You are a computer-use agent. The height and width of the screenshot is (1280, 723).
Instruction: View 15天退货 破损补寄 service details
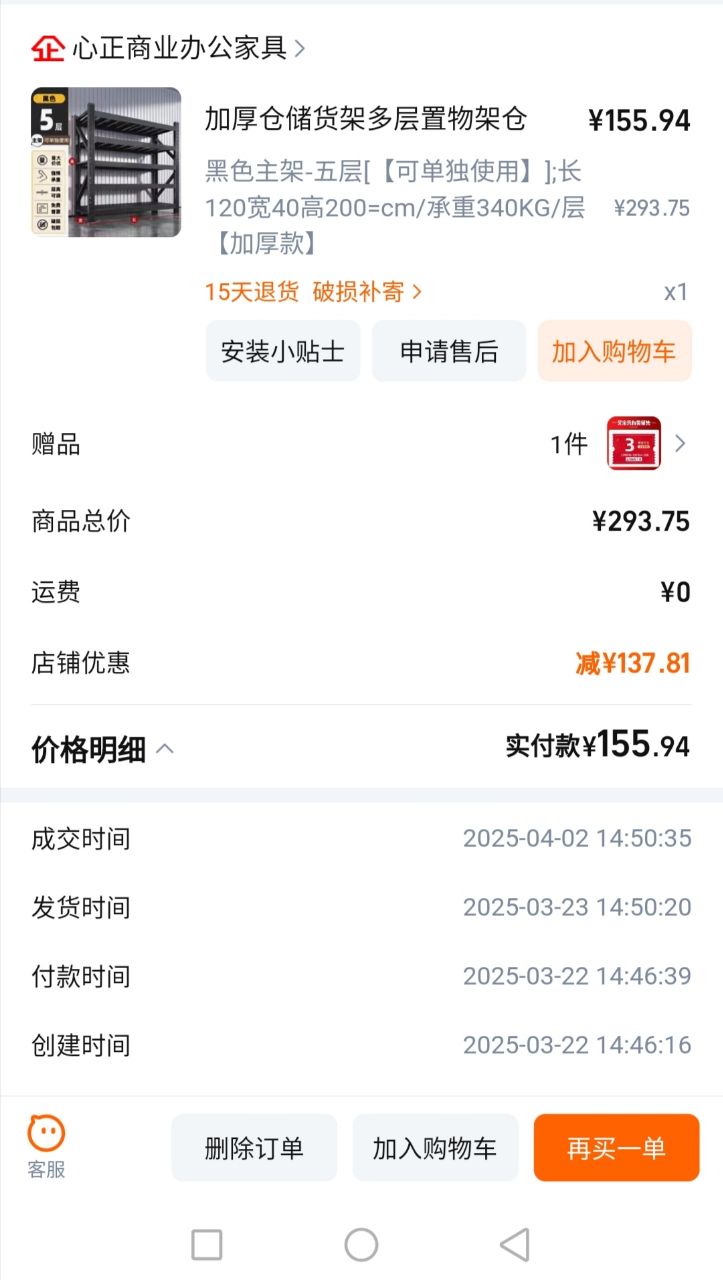(314, 291)
